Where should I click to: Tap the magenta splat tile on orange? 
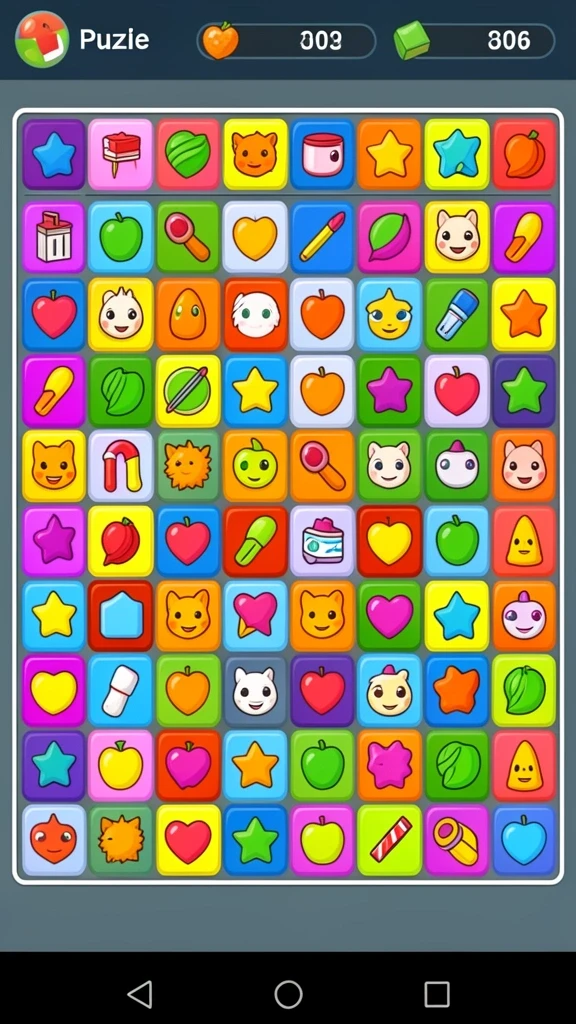(x=390, y=765)
